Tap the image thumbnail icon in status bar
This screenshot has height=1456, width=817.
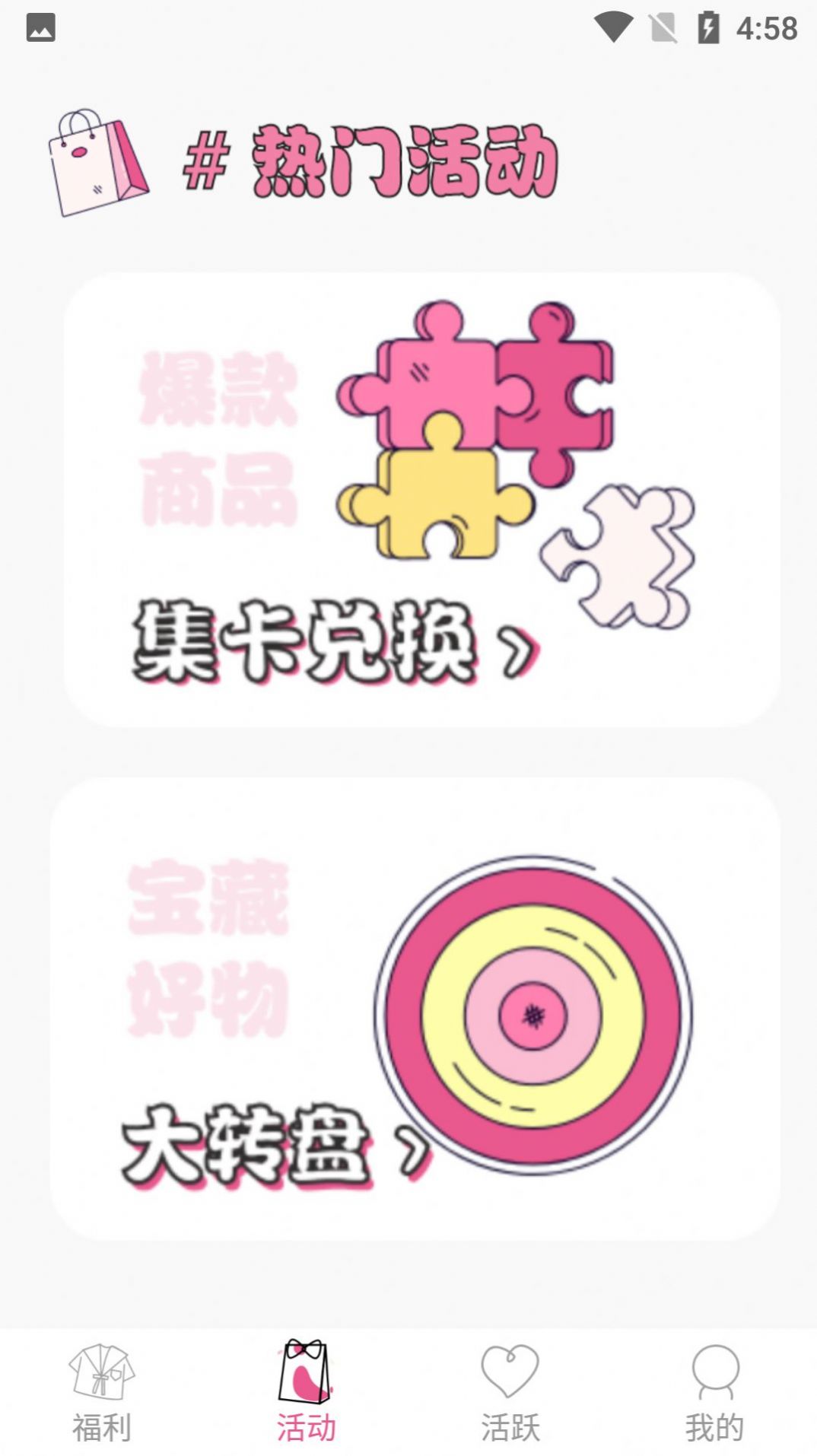click(42, 27)
